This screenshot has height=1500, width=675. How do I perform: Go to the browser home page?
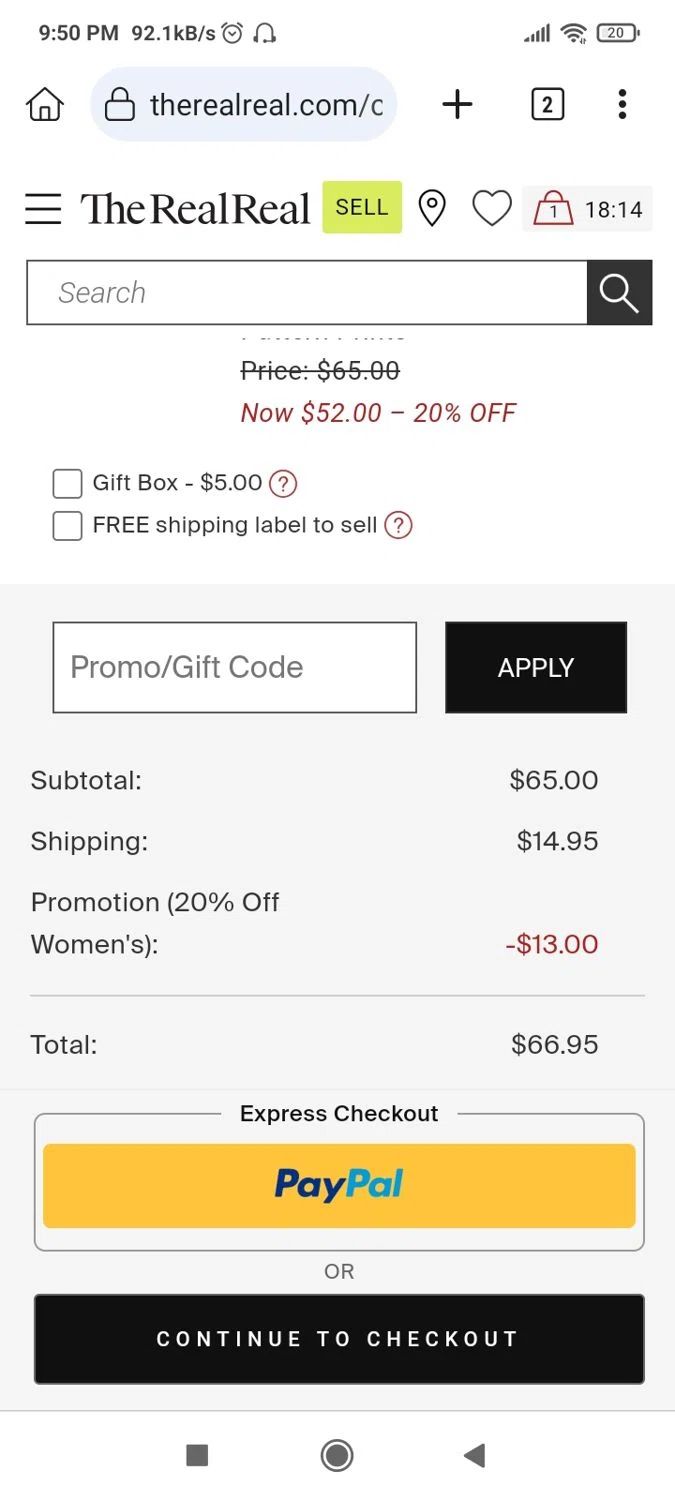point(45,104)
